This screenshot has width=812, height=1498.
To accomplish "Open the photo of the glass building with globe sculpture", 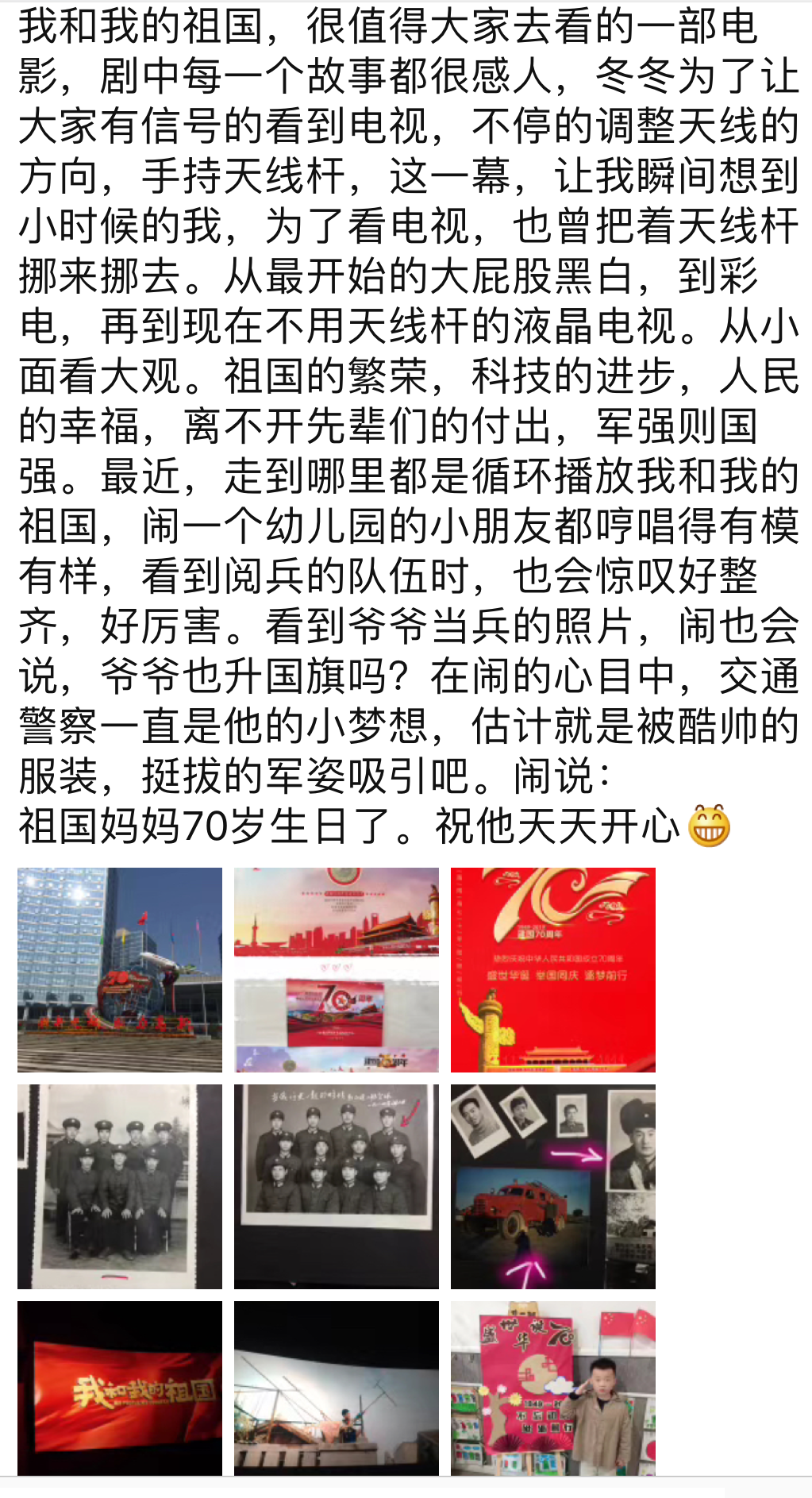I will 120,969.
